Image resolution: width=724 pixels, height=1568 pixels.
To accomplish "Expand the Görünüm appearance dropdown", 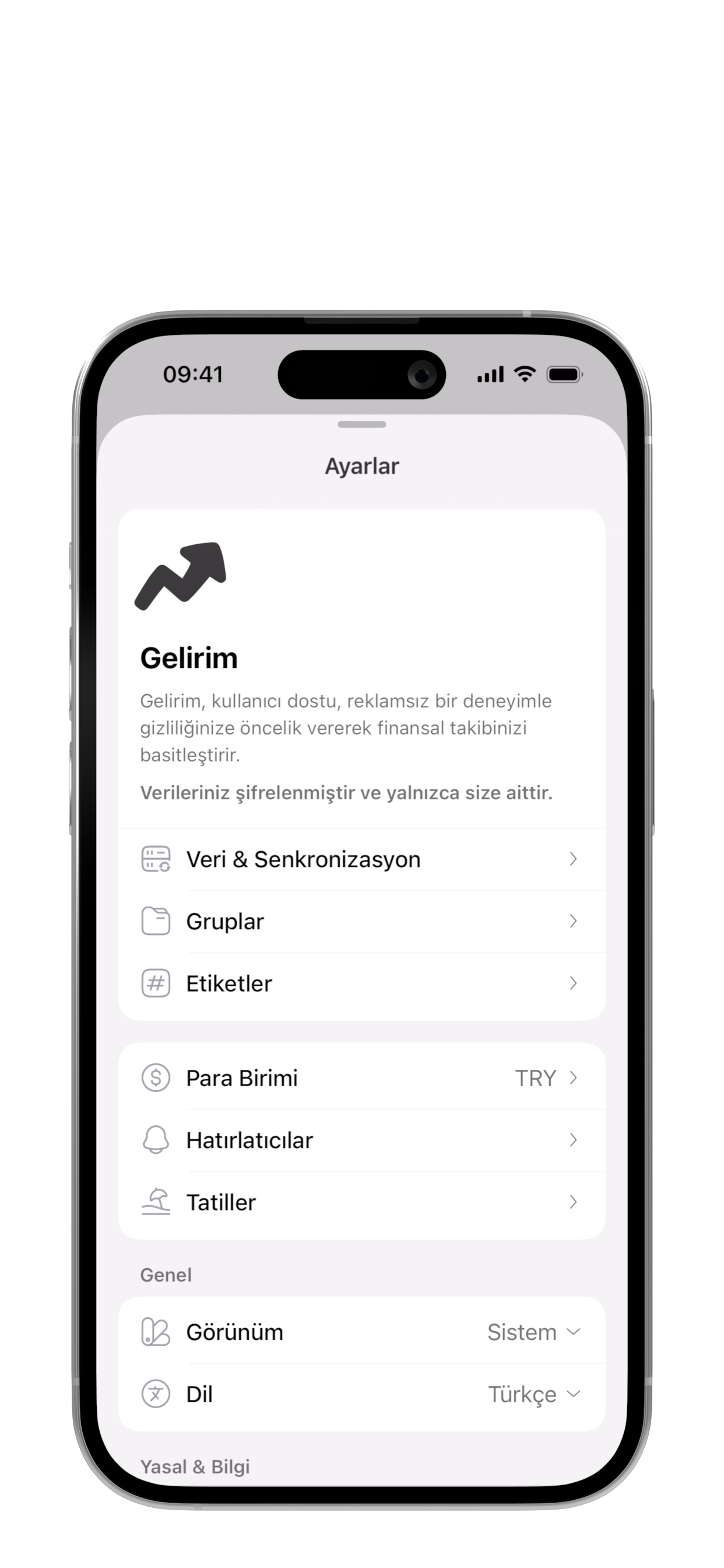I will (533, 1332).
